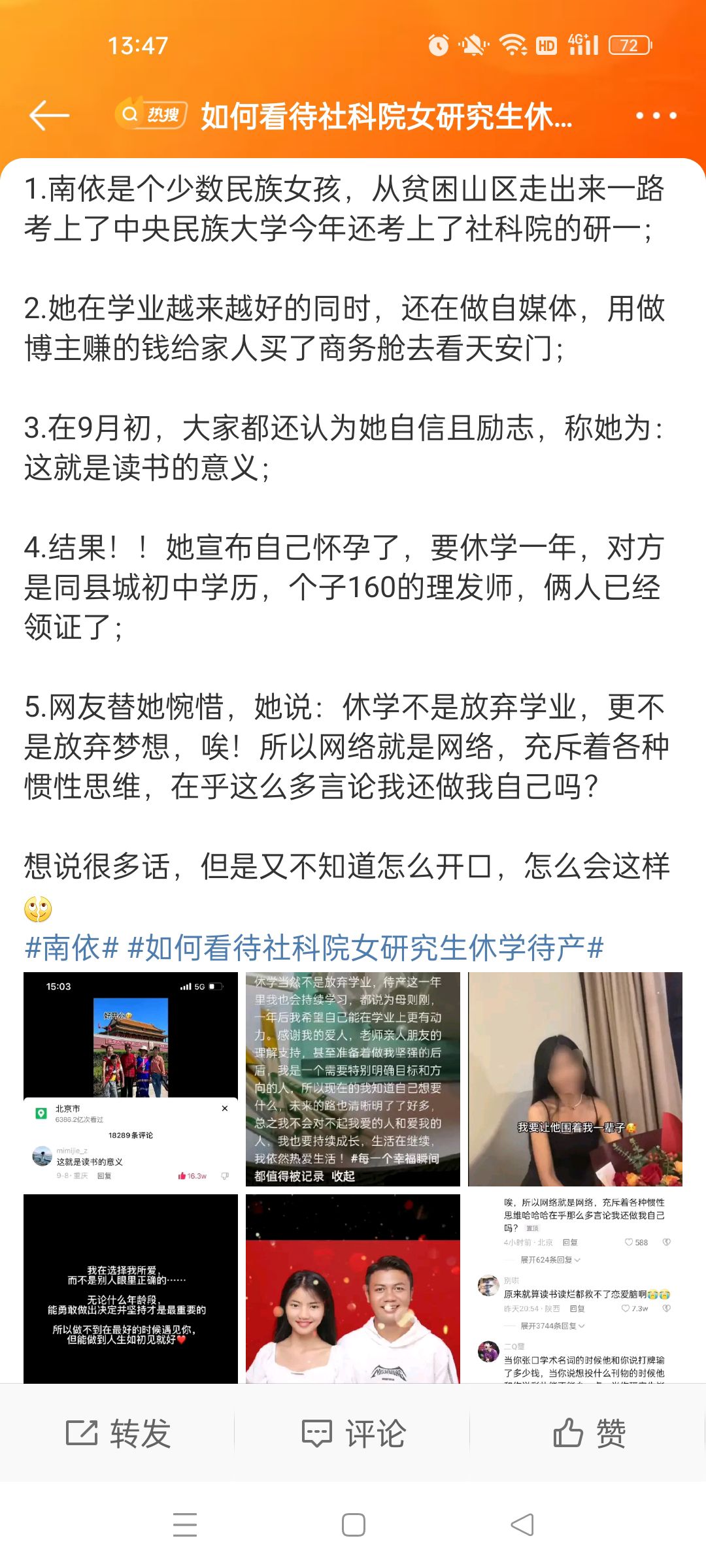View the Tiananmen screenshot image
The image size is (706, 1568).
coord(131,1079)
